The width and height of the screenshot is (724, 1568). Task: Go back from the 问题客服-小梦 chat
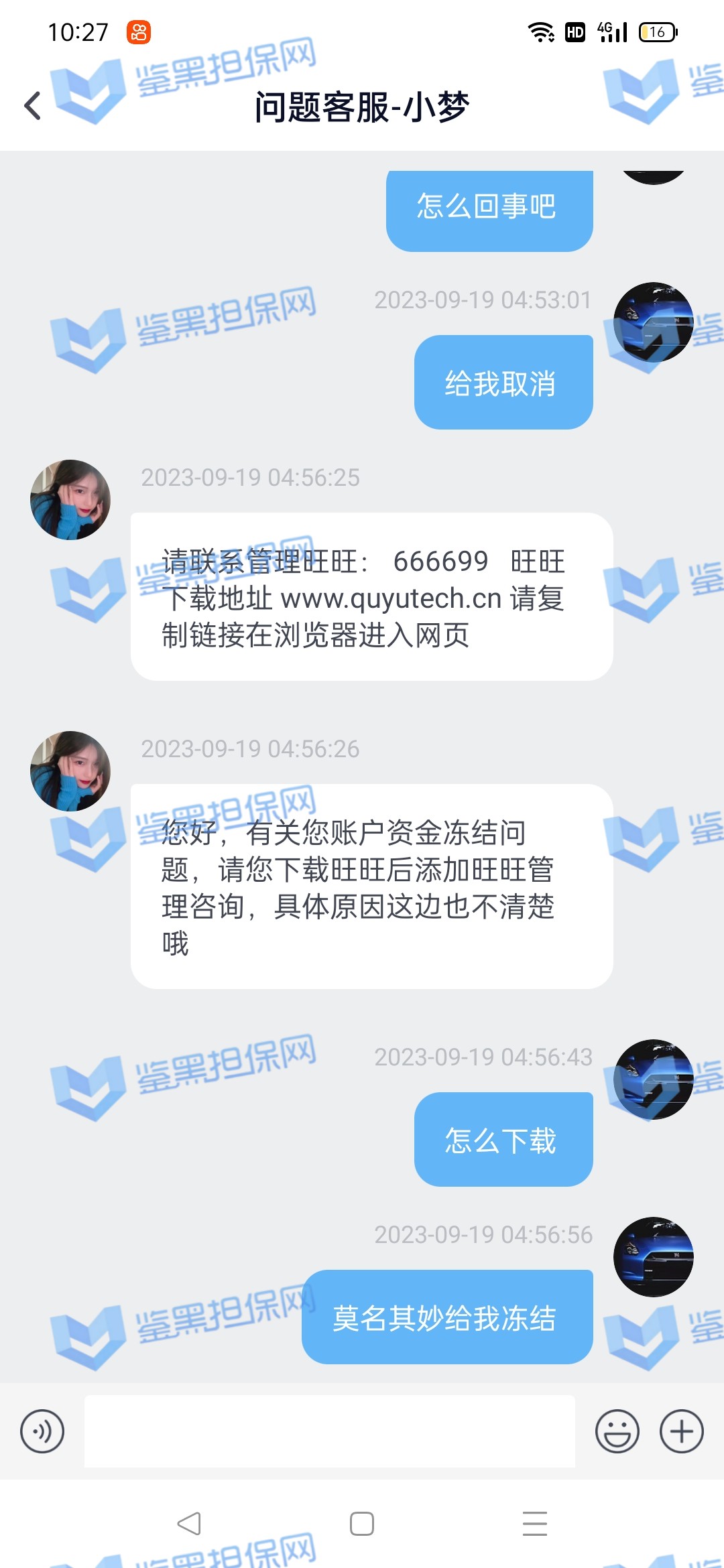(x=32, y=106)
